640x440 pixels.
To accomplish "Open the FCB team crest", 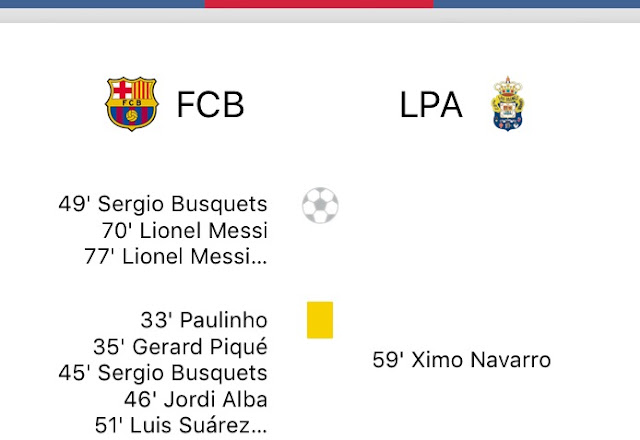I will click(x=132, y=104).
